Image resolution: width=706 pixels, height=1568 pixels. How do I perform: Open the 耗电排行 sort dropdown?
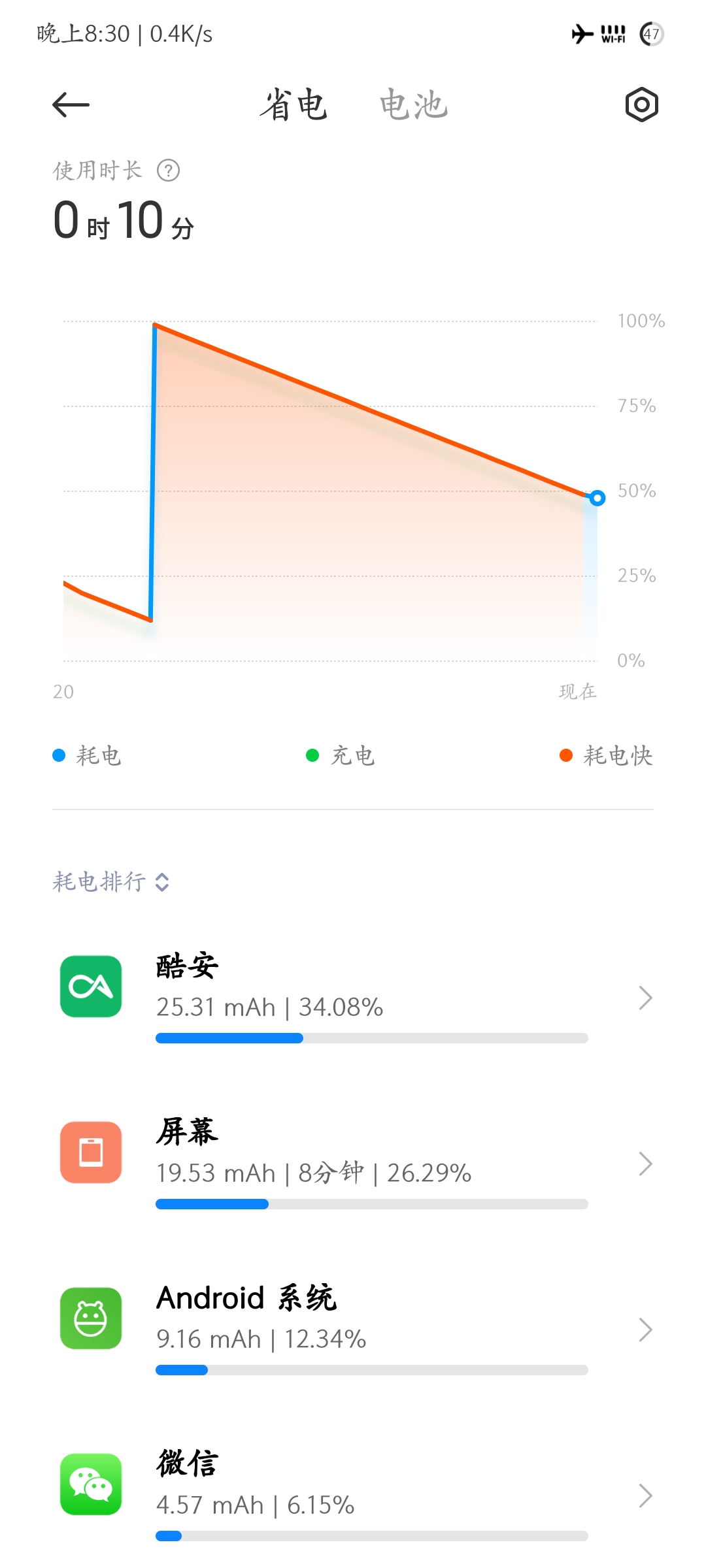[111, 882]
